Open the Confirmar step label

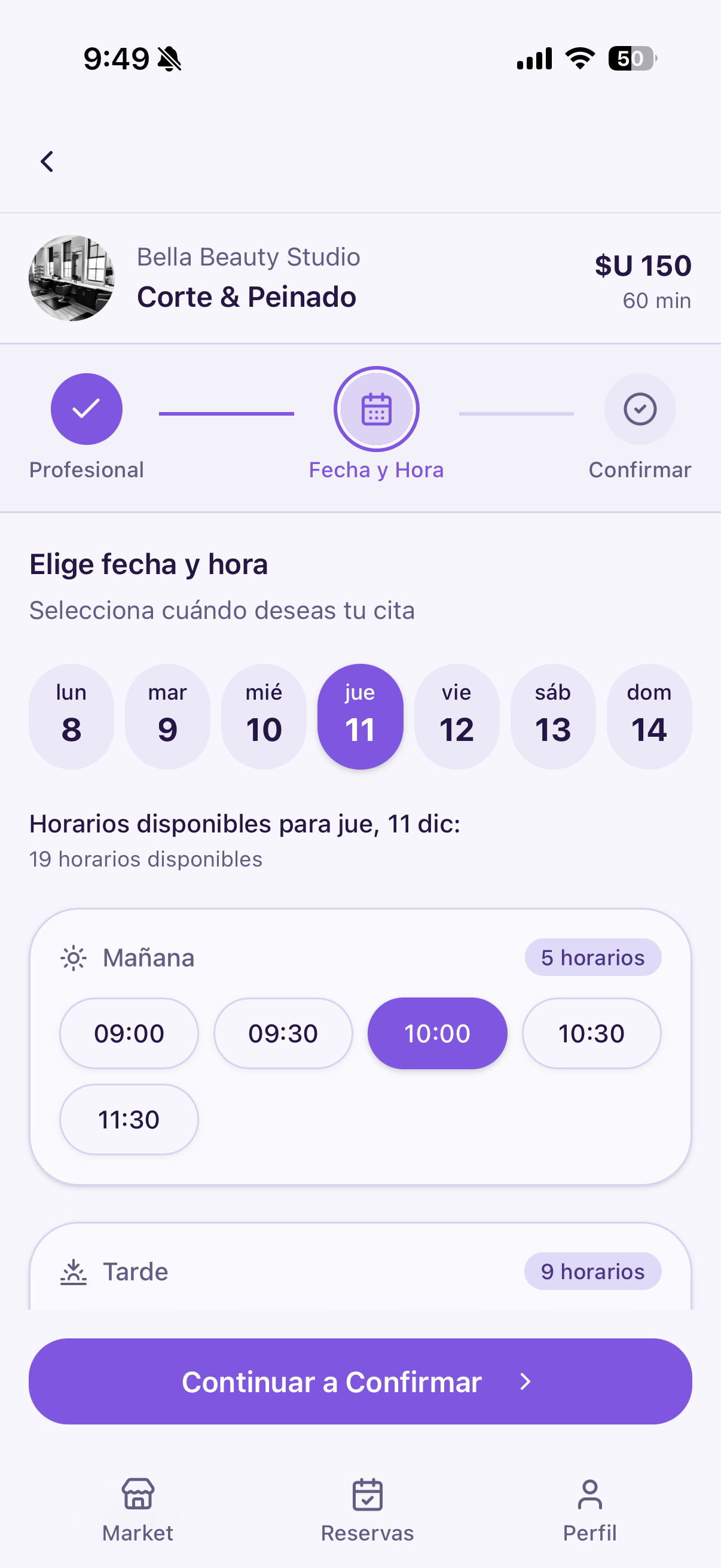[x=640, y=469]
